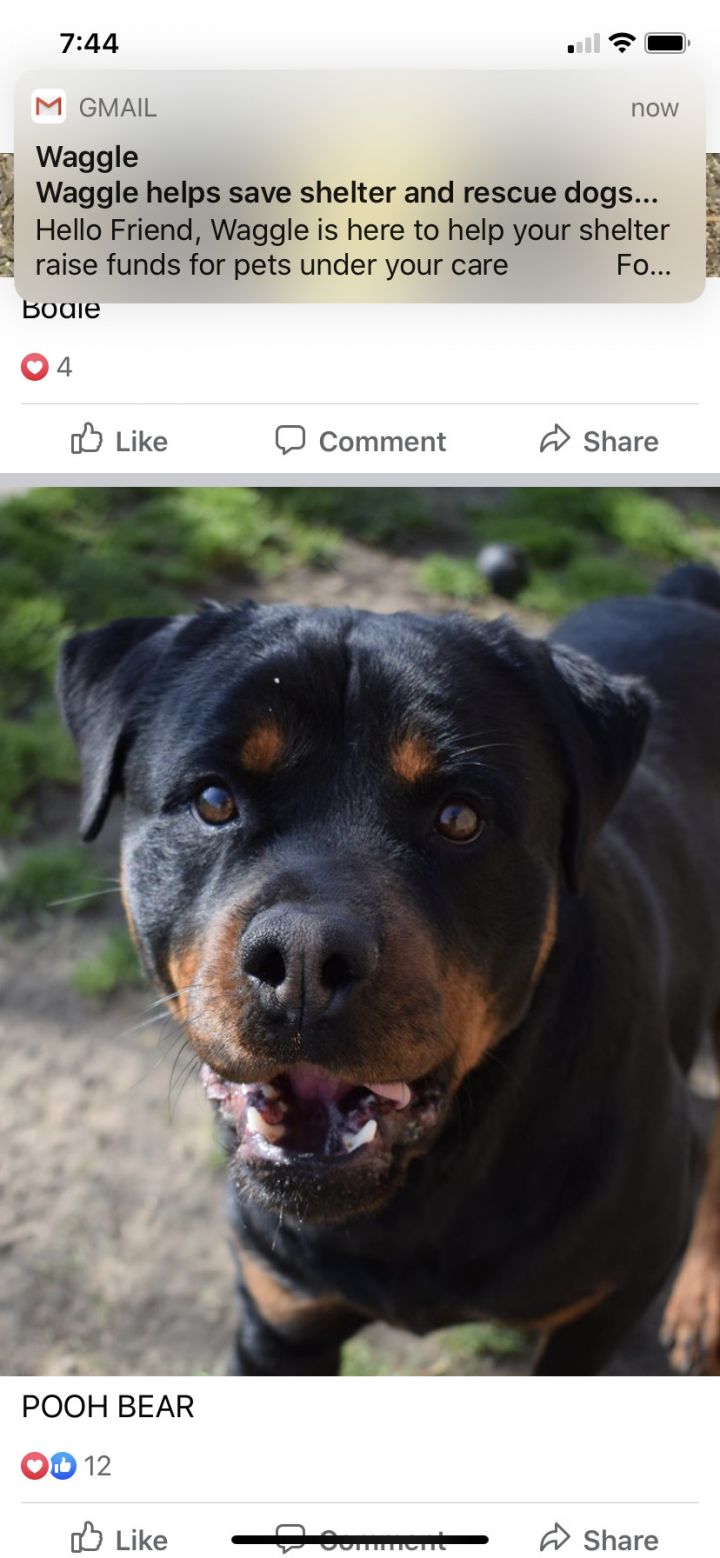Image resolution: width=720 pixels, height=1558 pixels.
Task: Open the Waggle Gmail notification banner
Action: pos(359,190)
